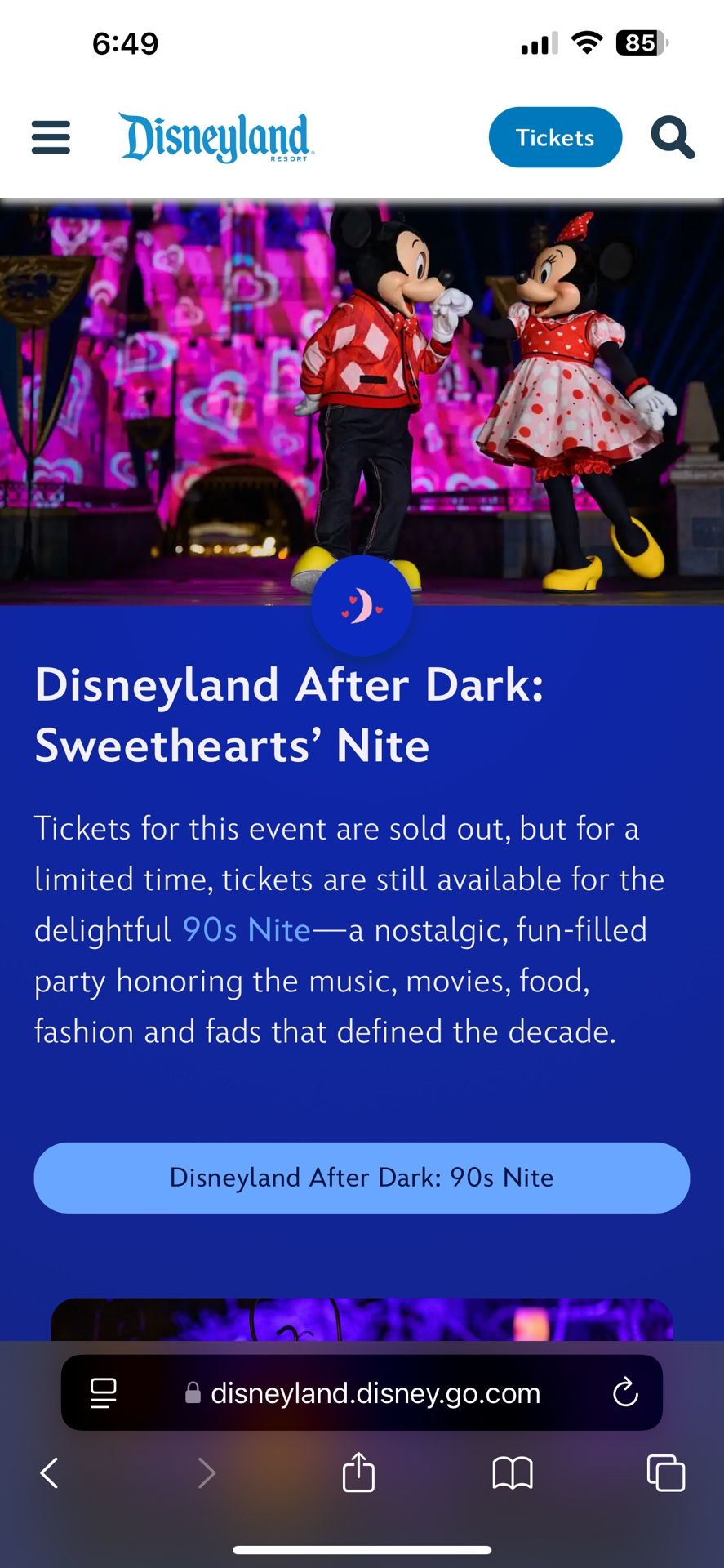Reload the current webpage

[x=625, y=1392]
